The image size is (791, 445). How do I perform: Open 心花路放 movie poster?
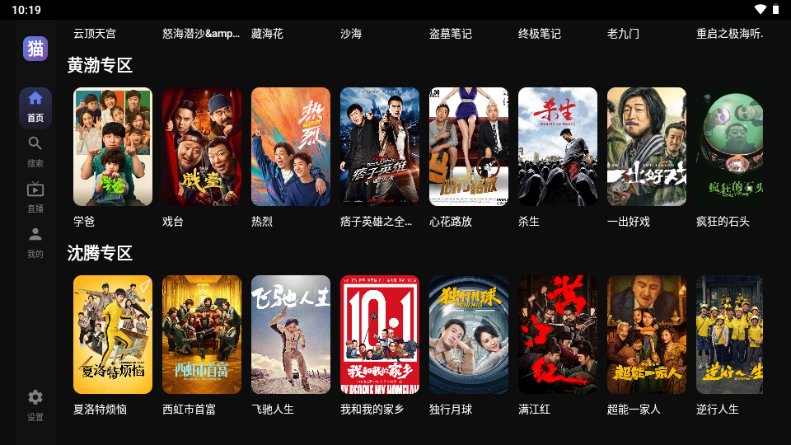point(469,147)
